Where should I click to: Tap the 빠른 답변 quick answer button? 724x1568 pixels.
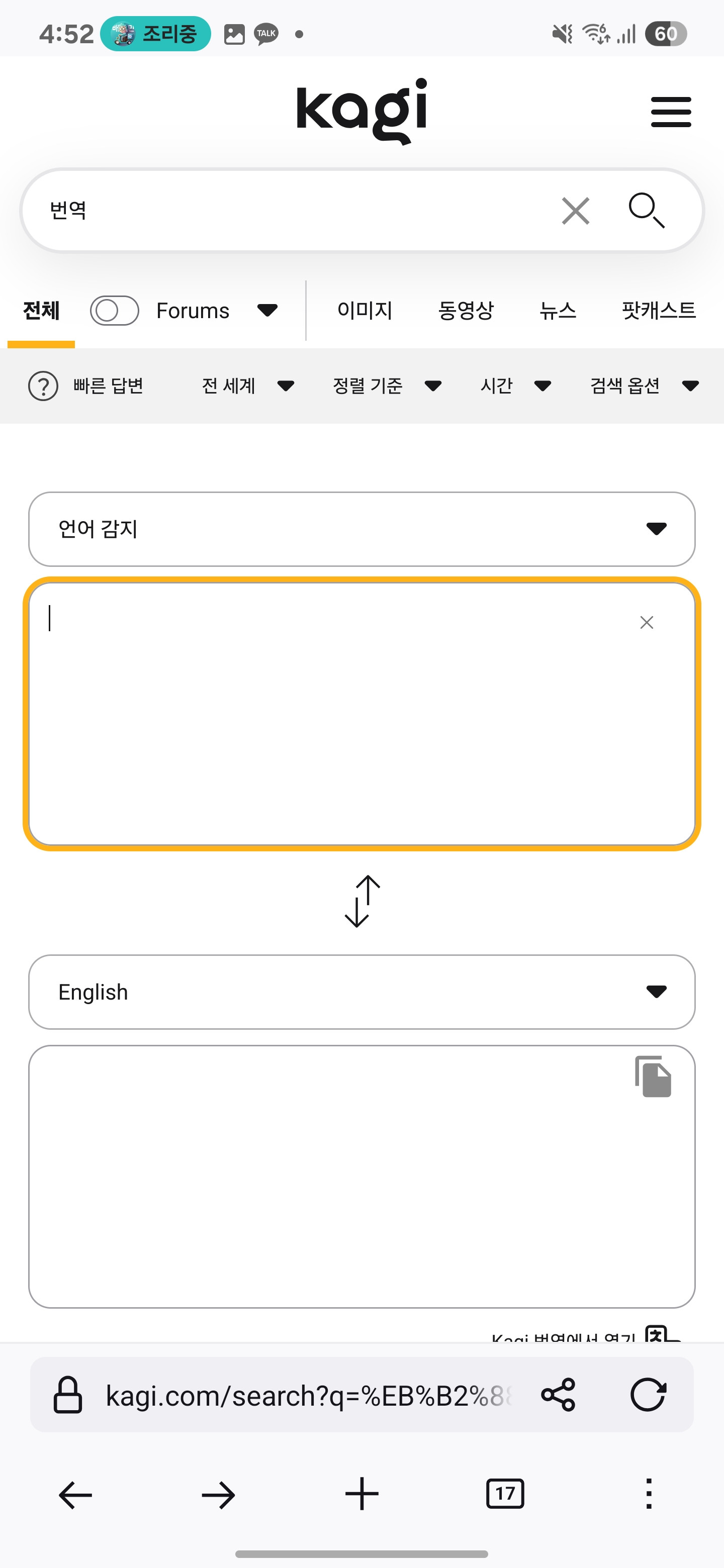(x=86, y=385)
